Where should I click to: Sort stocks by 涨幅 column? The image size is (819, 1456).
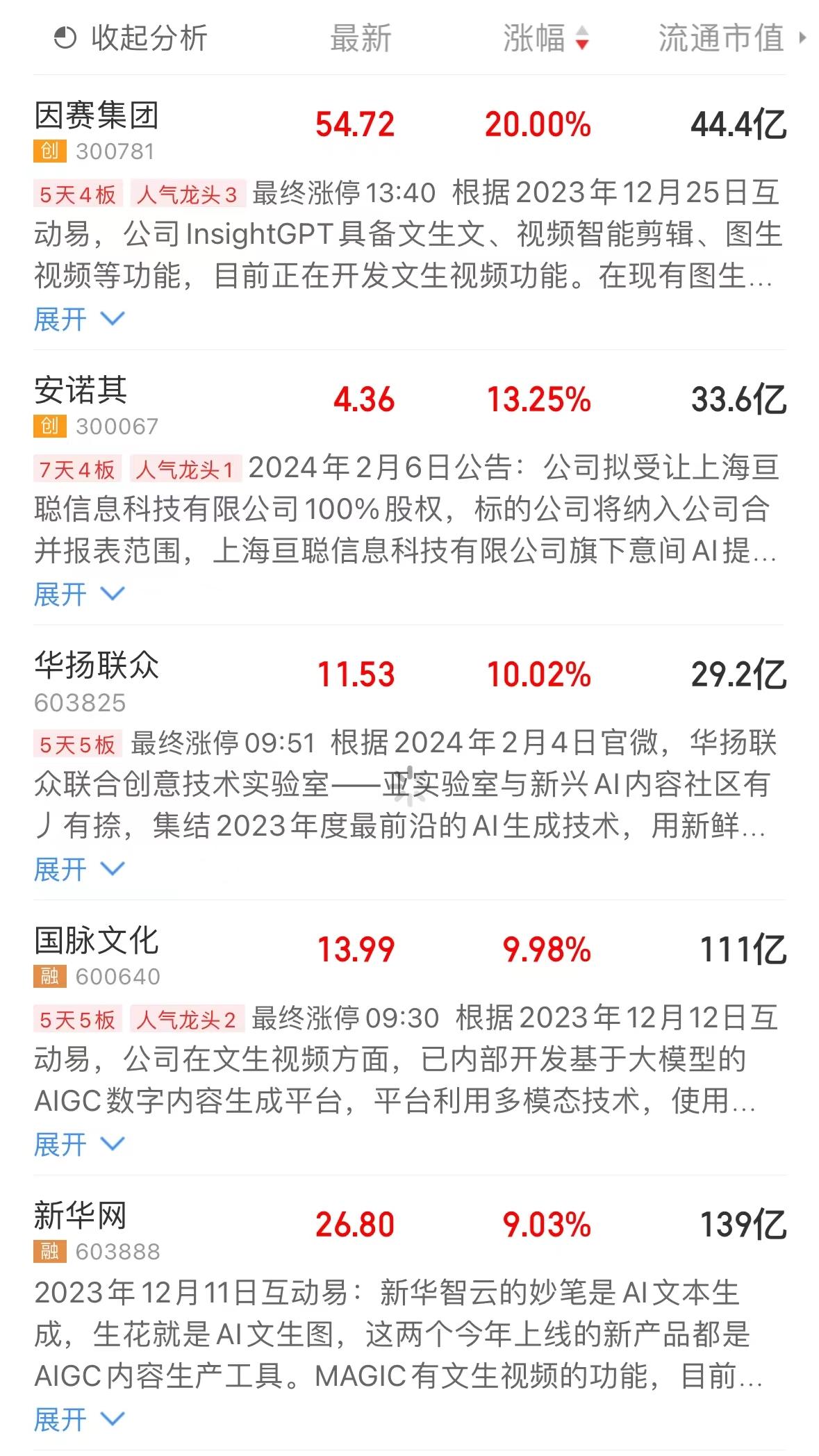(546, 38)
